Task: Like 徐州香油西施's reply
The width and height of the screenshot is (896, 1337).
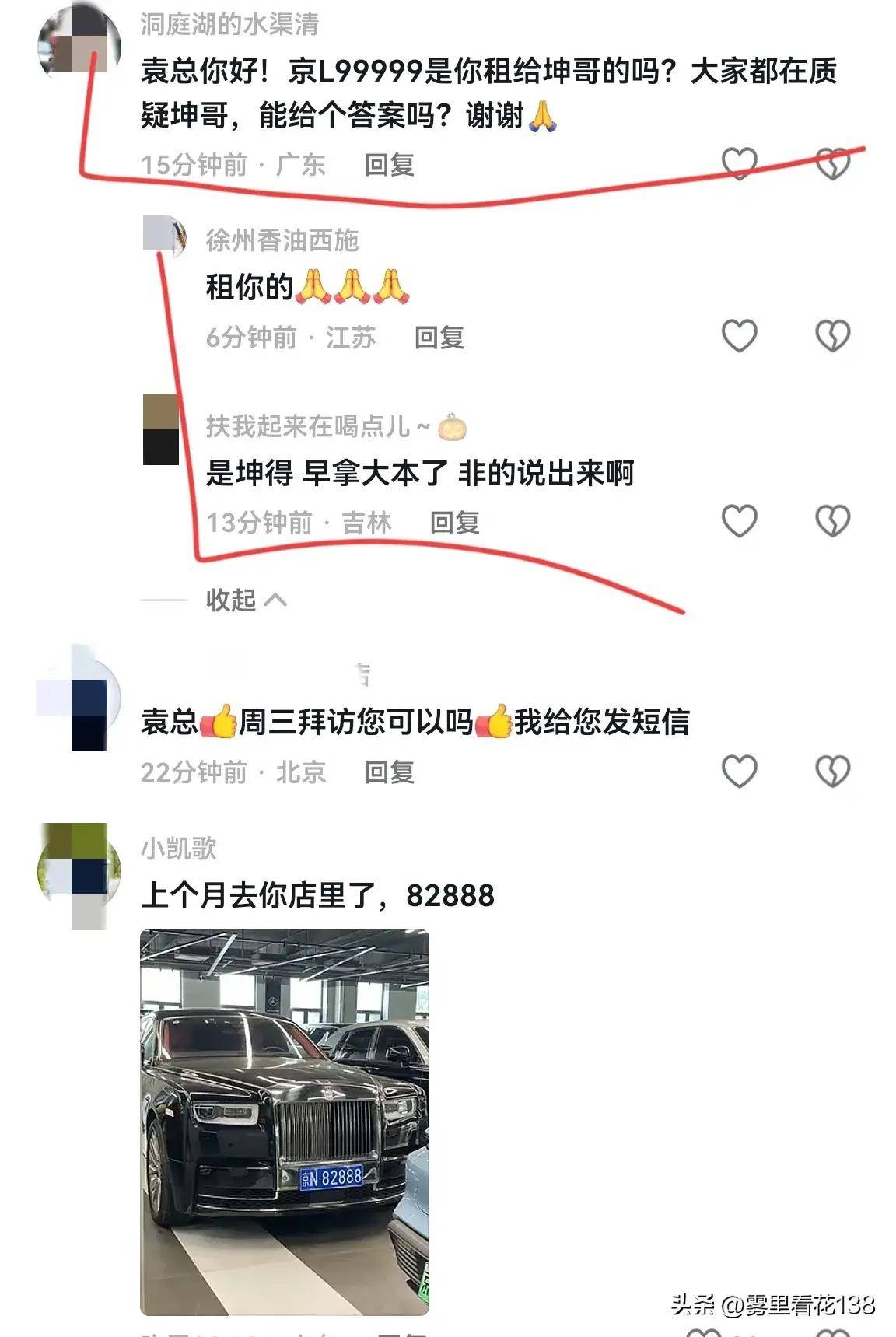Action: point(739,336)
